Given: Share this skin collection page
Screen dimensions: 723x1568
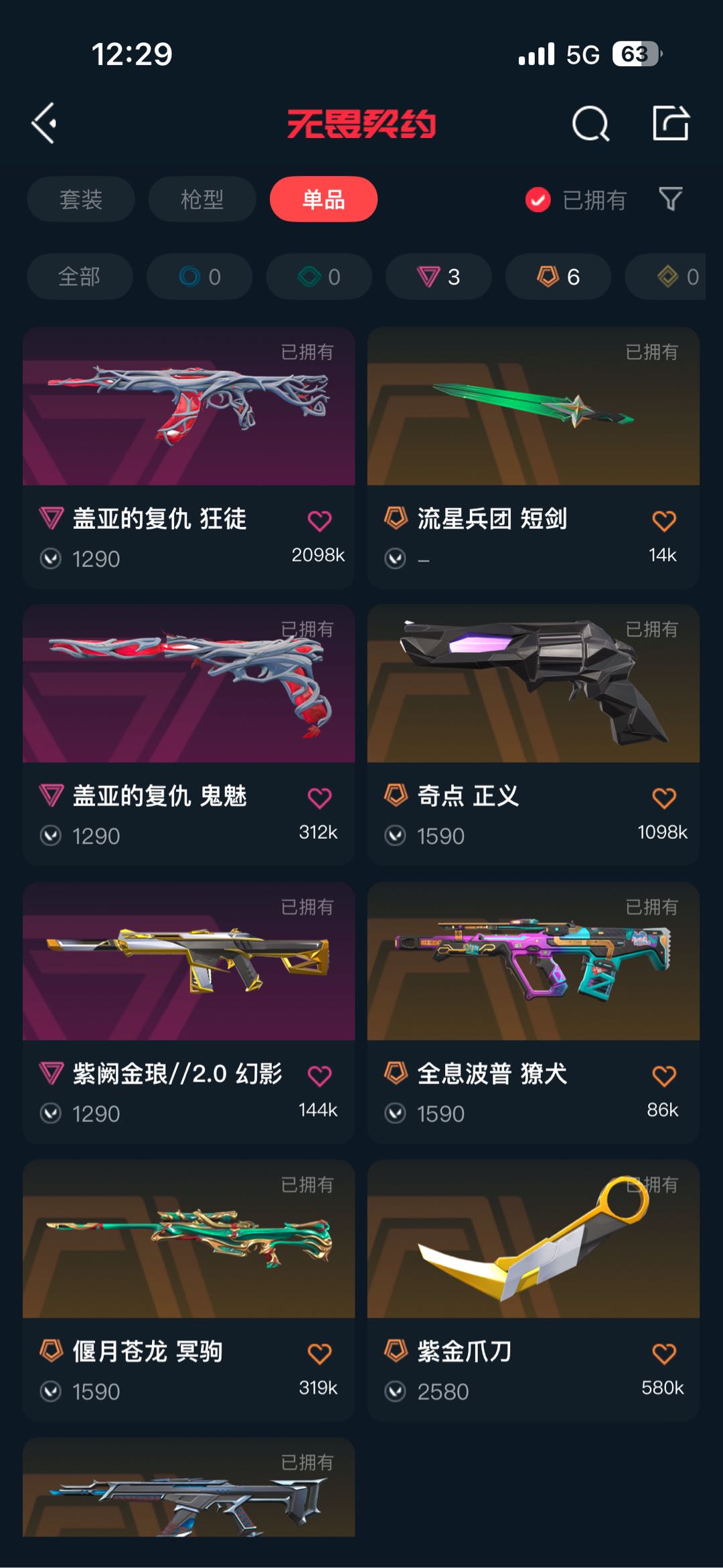Looking at the screenshot, I should coord(671,123).
